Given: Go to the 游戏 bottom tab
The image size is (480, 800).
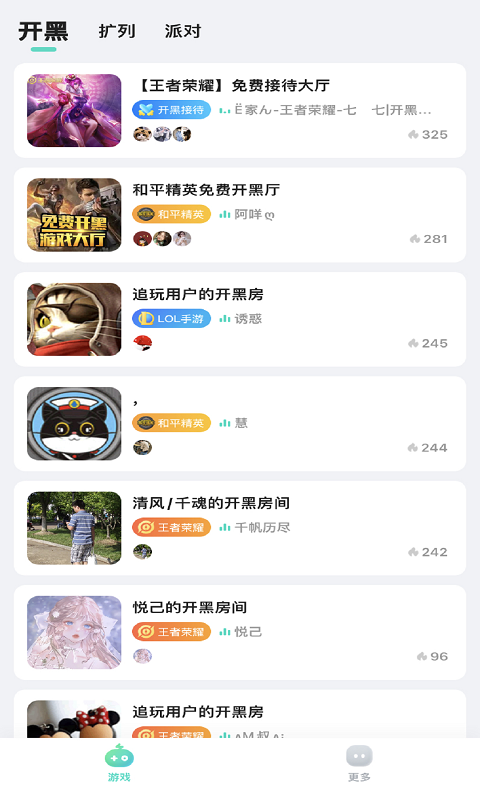Looking at the screenshot, I should click(x=119, y=763).
